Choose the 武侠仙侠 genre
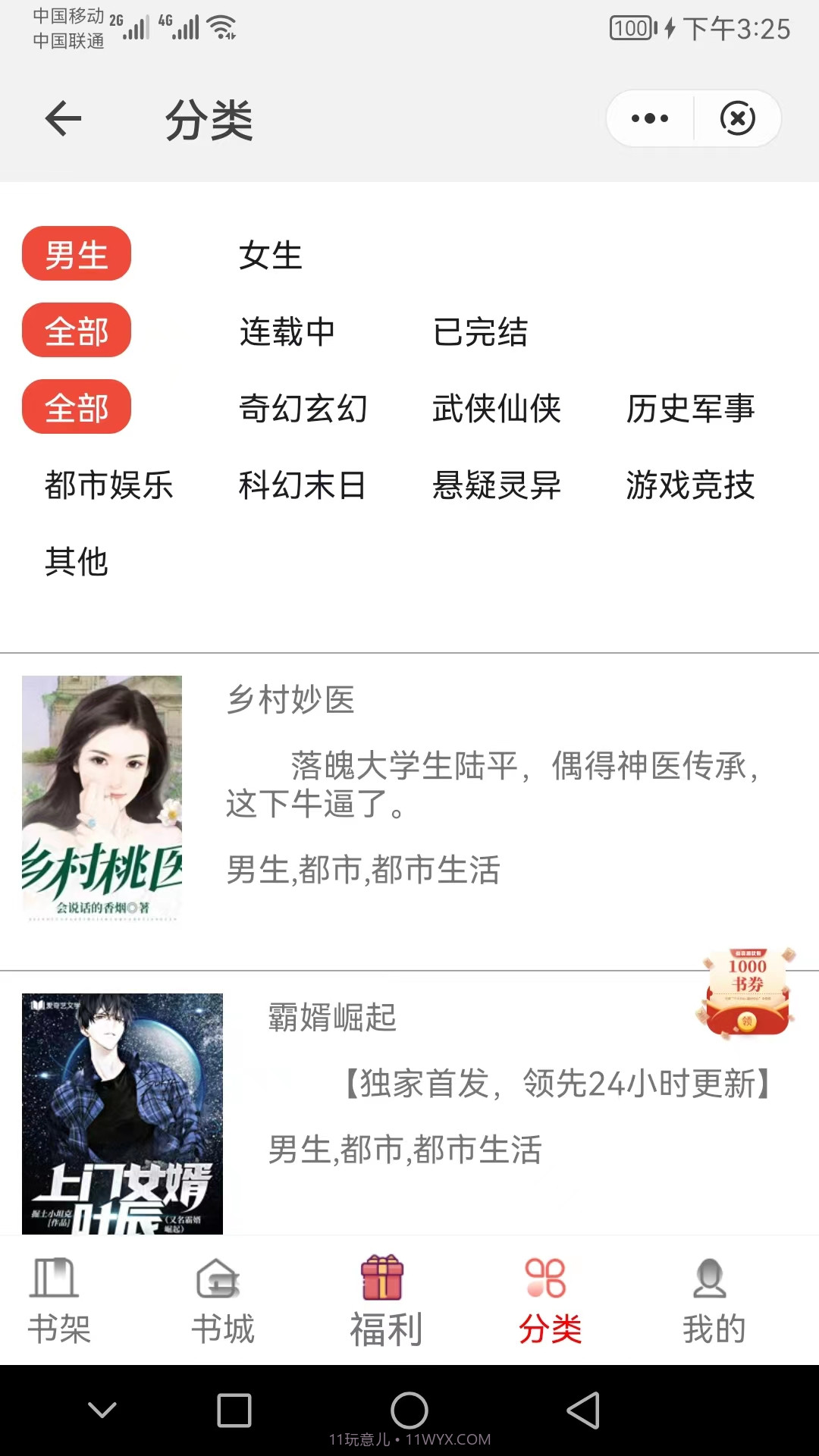 494,409
